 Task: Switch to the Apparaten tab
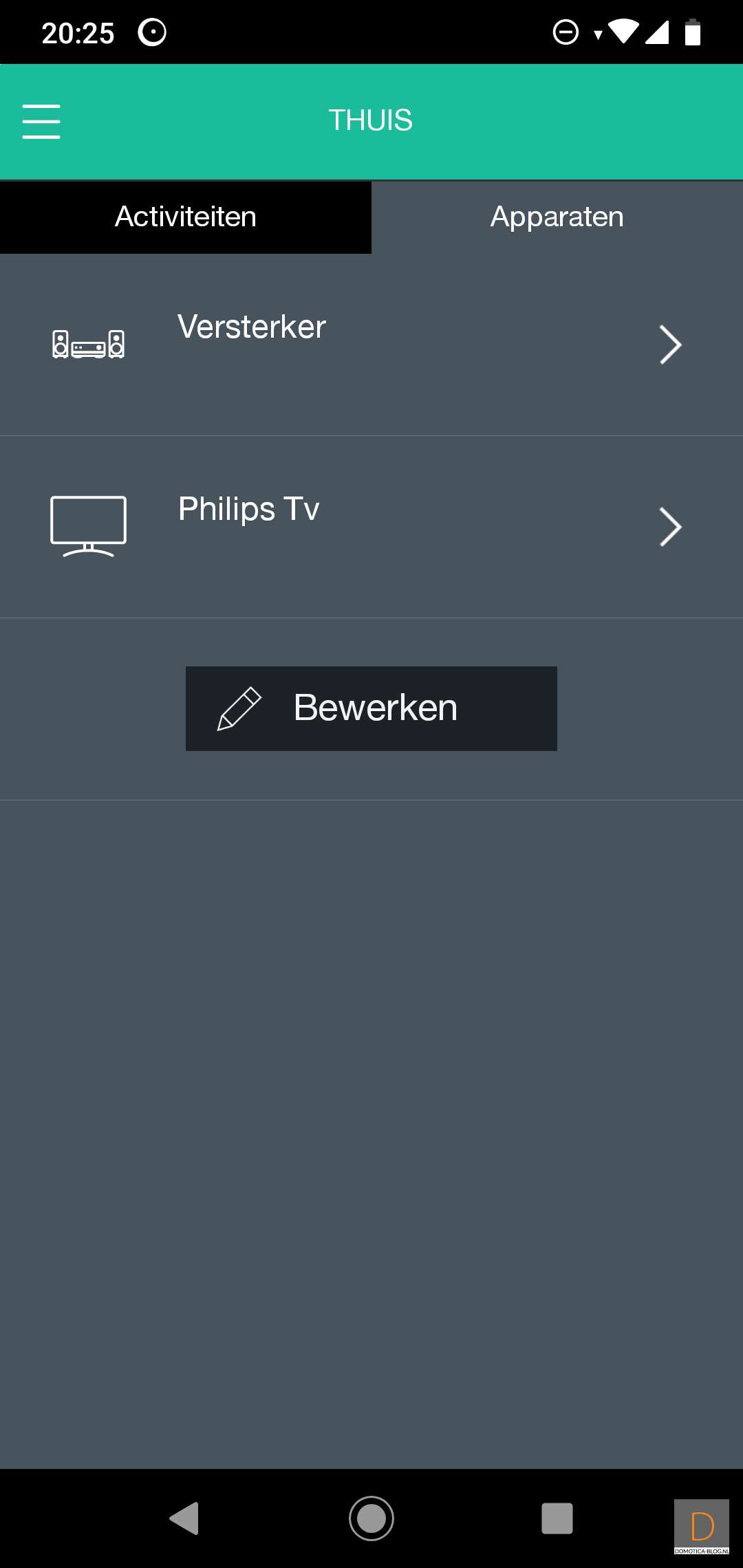(557, 217)
